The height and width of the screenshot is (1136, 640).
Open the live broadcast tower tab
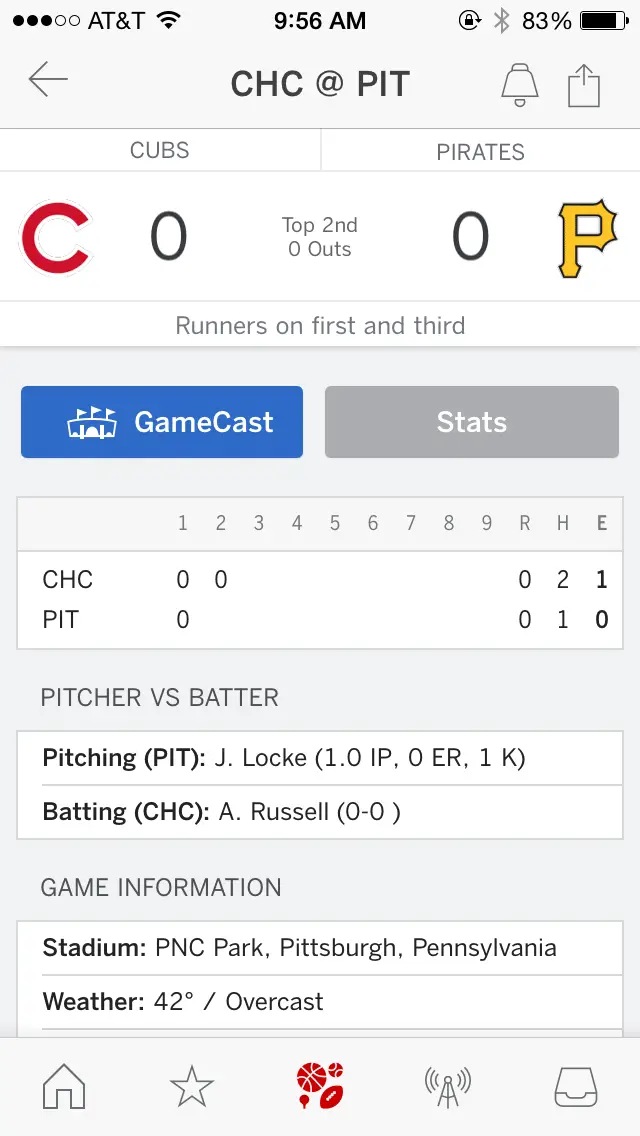448,1087
